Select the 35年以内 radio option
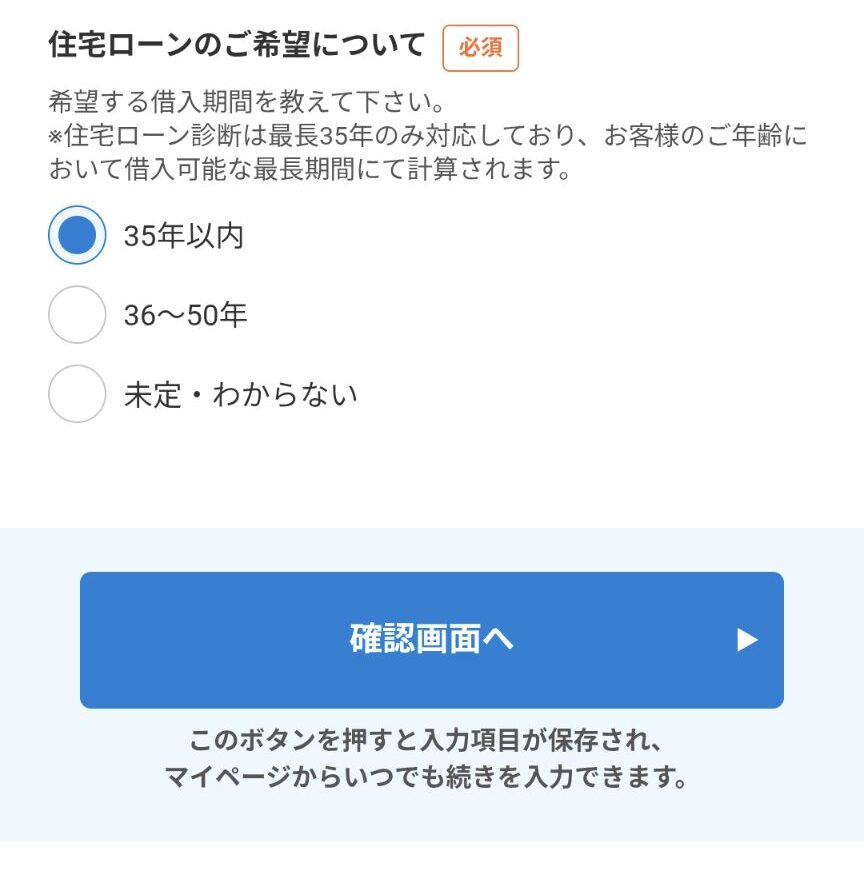Image resolution: width=864 pixels, height=890 pixels. tap(77, 236)
